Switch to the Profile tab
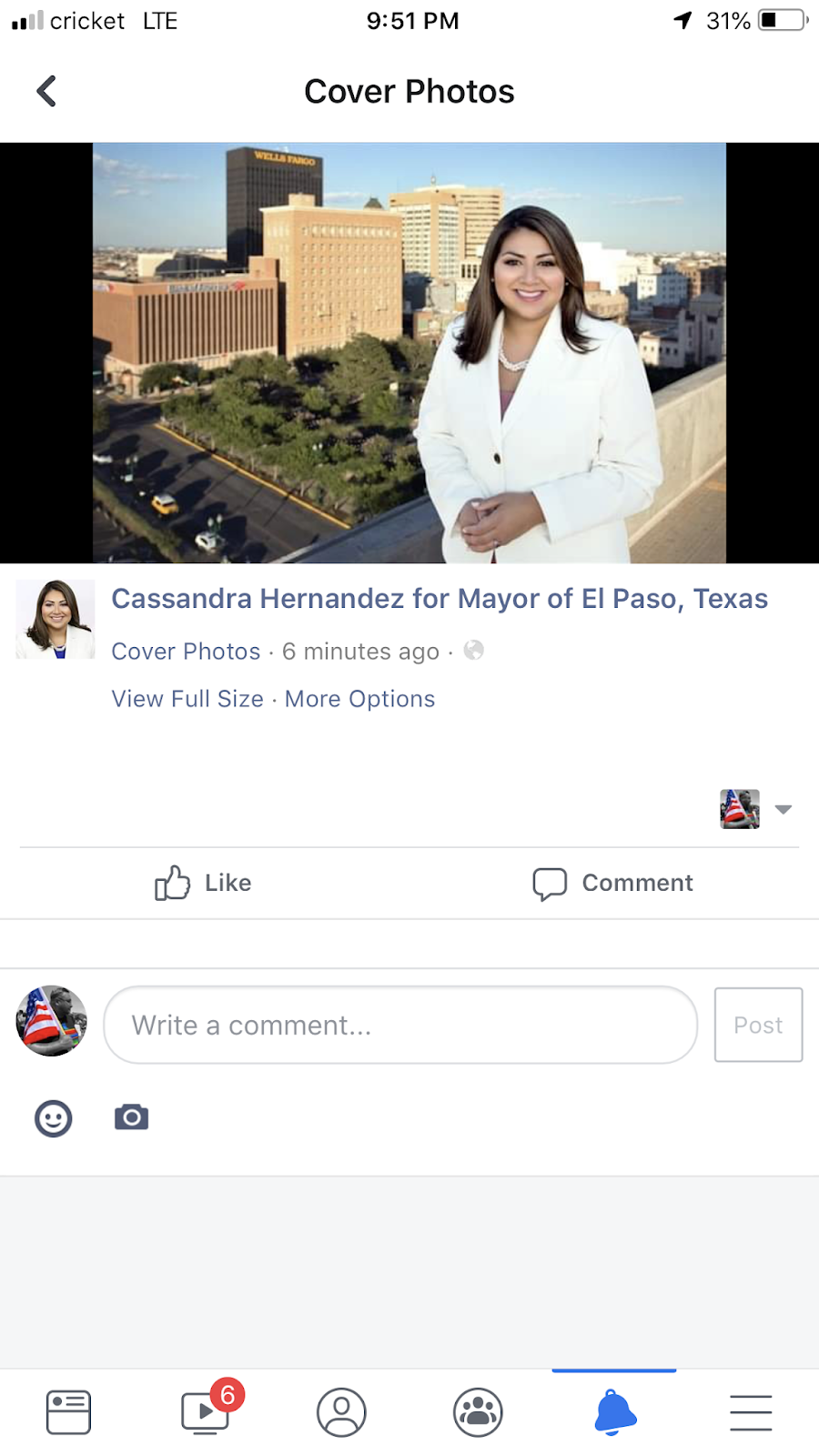Screen dimensions: 819x1456 point(341,1412)
